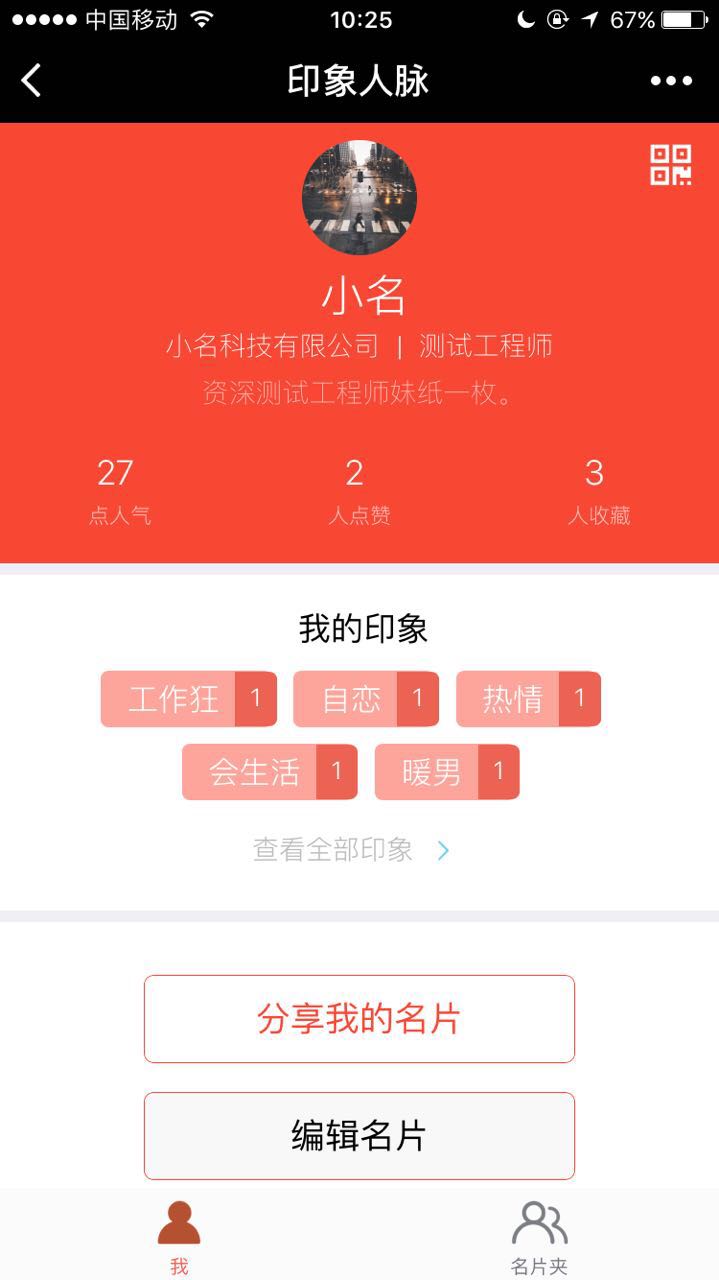719x1280 pixels.
Task: View all impressions via 查看全部印象
Action: pyautogui.click(x=350, y=850)
